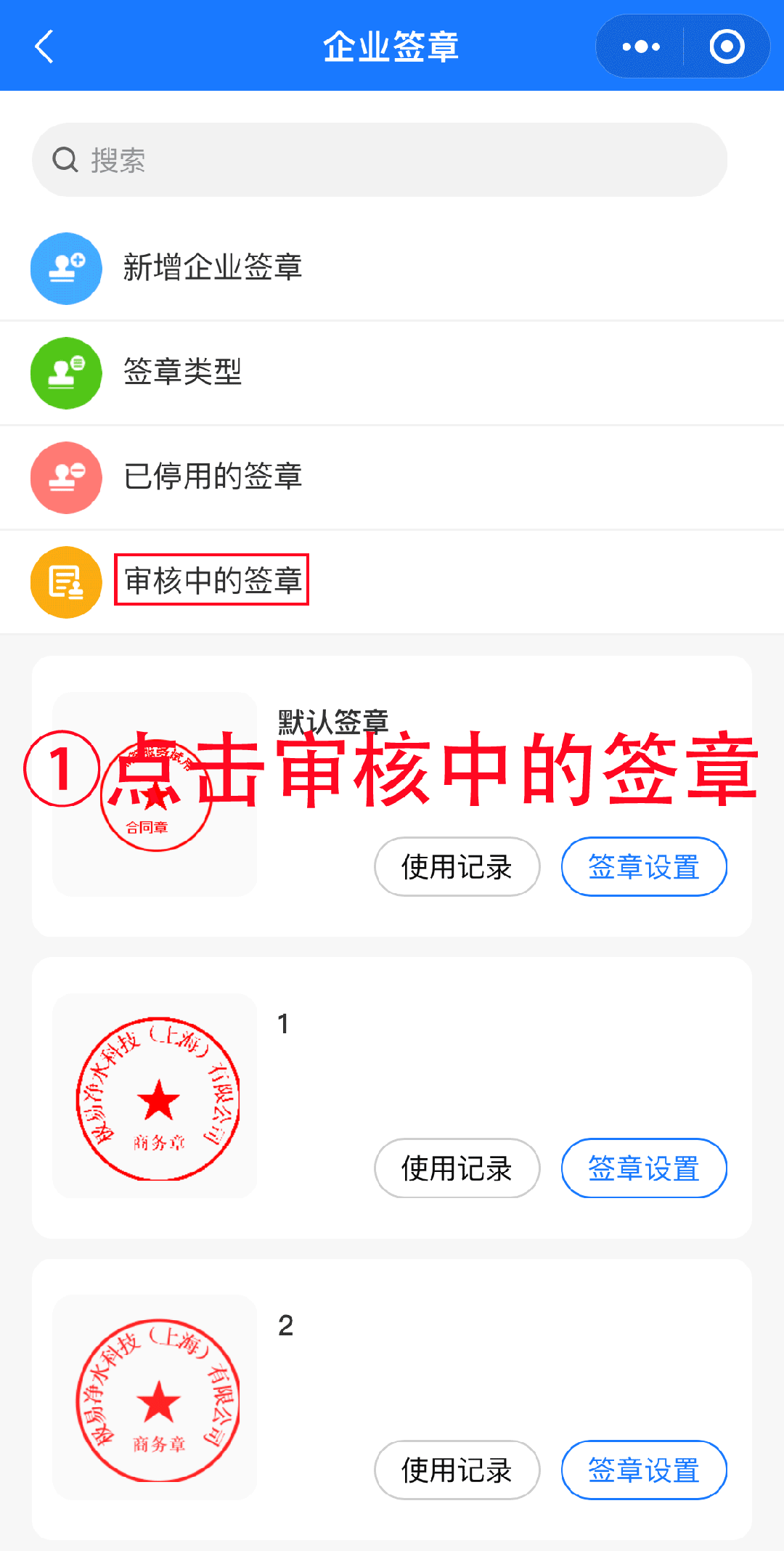Close the mini program via the circle icon
This screenshot has height=1551, width=784.
pos(727,46)
